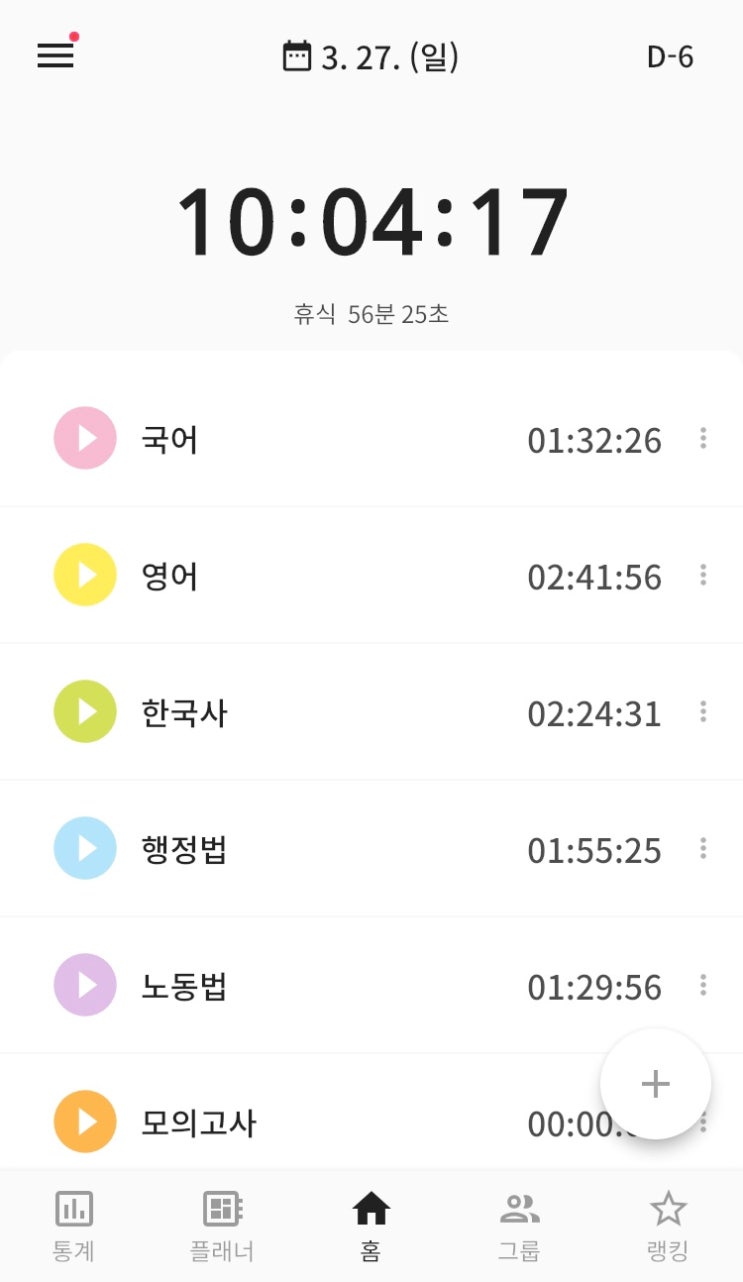Image resolution: width=743 pixels, height=1282 pixels.
Task: Switch to the 플래너 tab
Action: click(x=222, y=1224)
